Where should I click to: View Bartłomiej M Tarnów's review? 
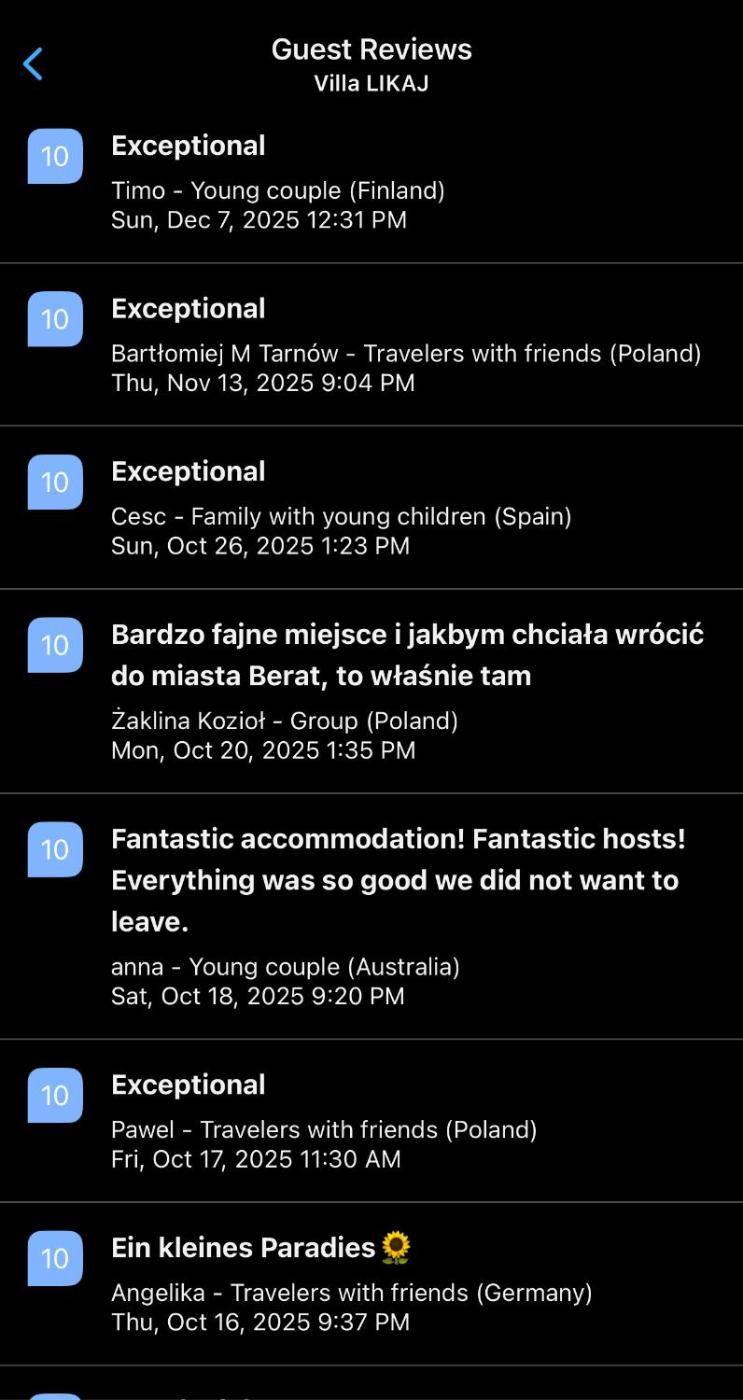(370, 345)
